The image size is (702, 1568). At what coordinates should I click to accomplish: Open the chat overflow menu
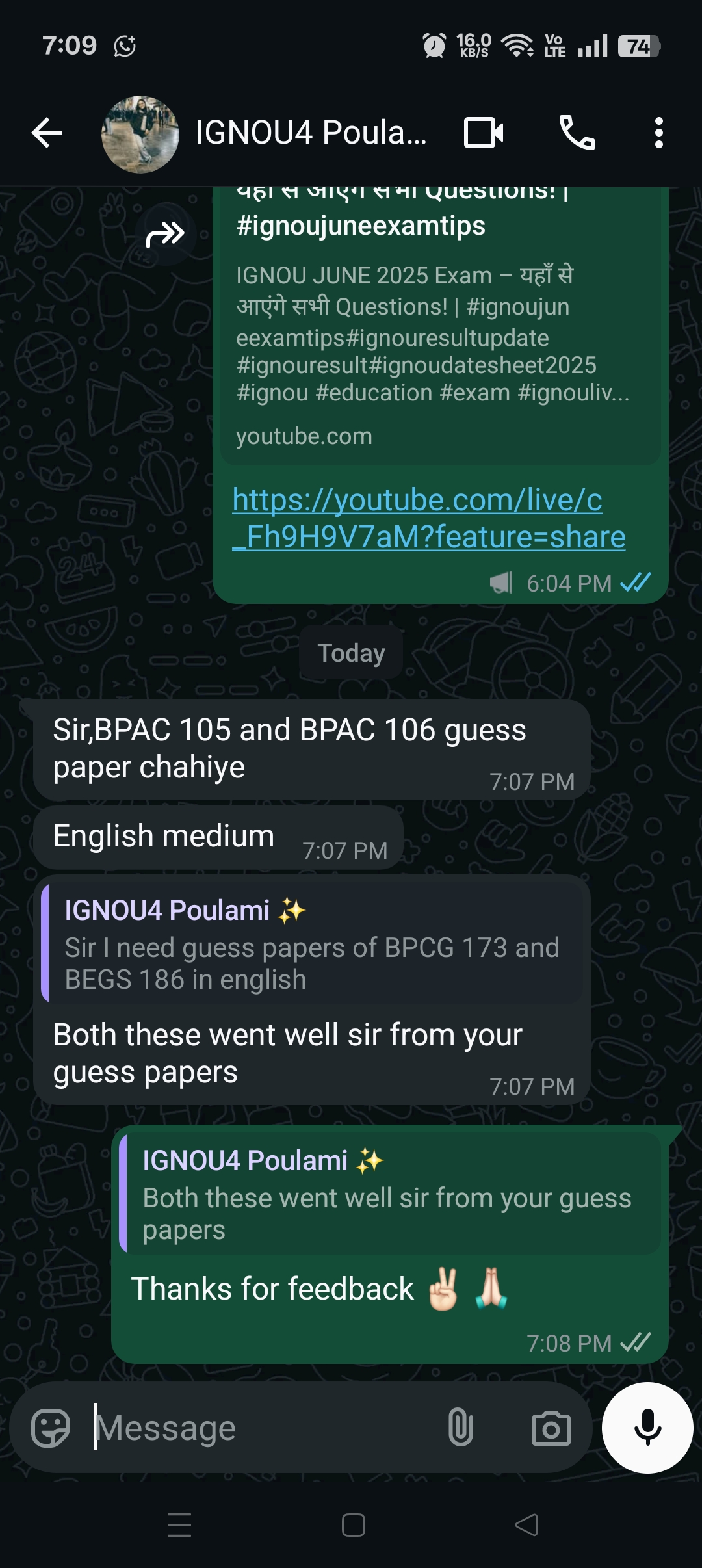658,133
